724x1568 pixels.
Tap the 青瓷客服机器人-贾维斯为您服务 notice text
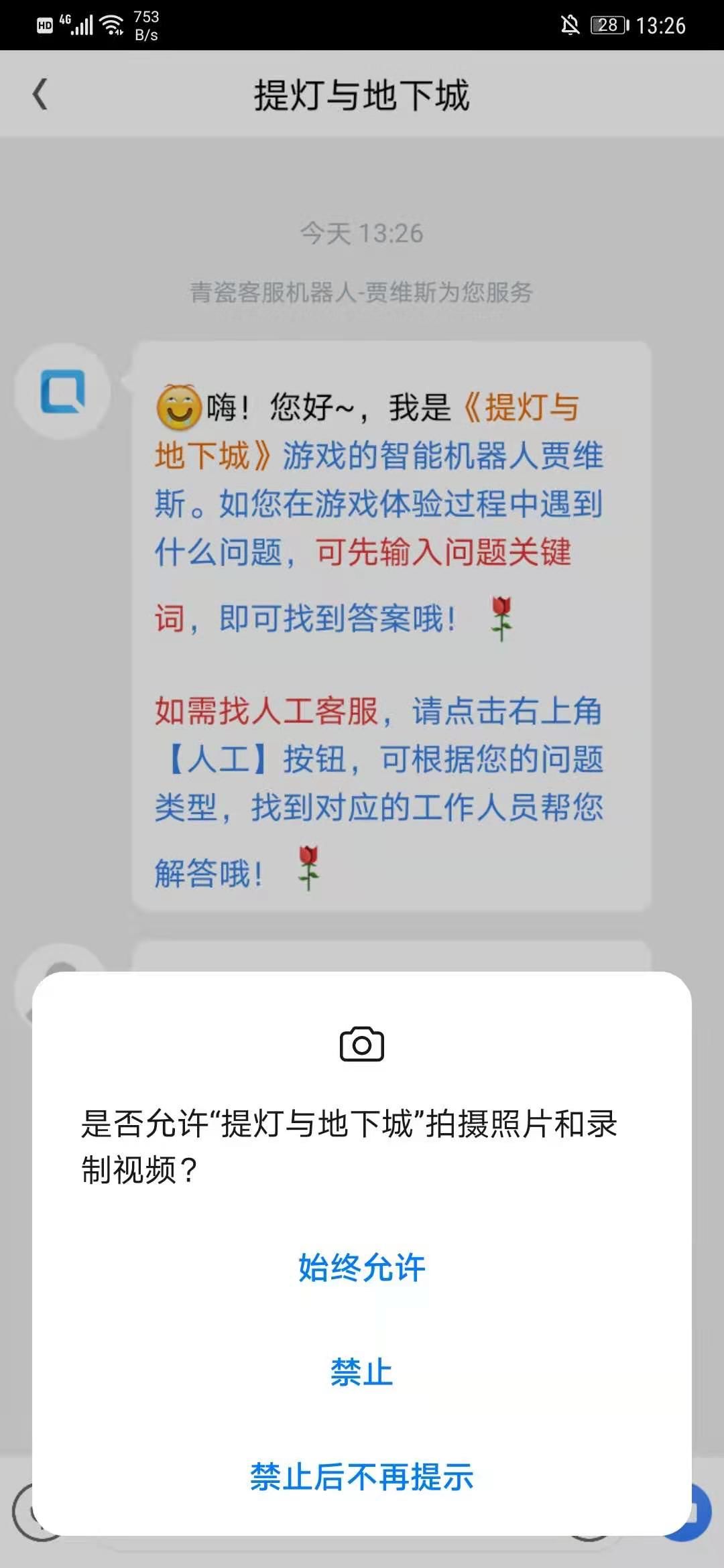coord(362,291)
